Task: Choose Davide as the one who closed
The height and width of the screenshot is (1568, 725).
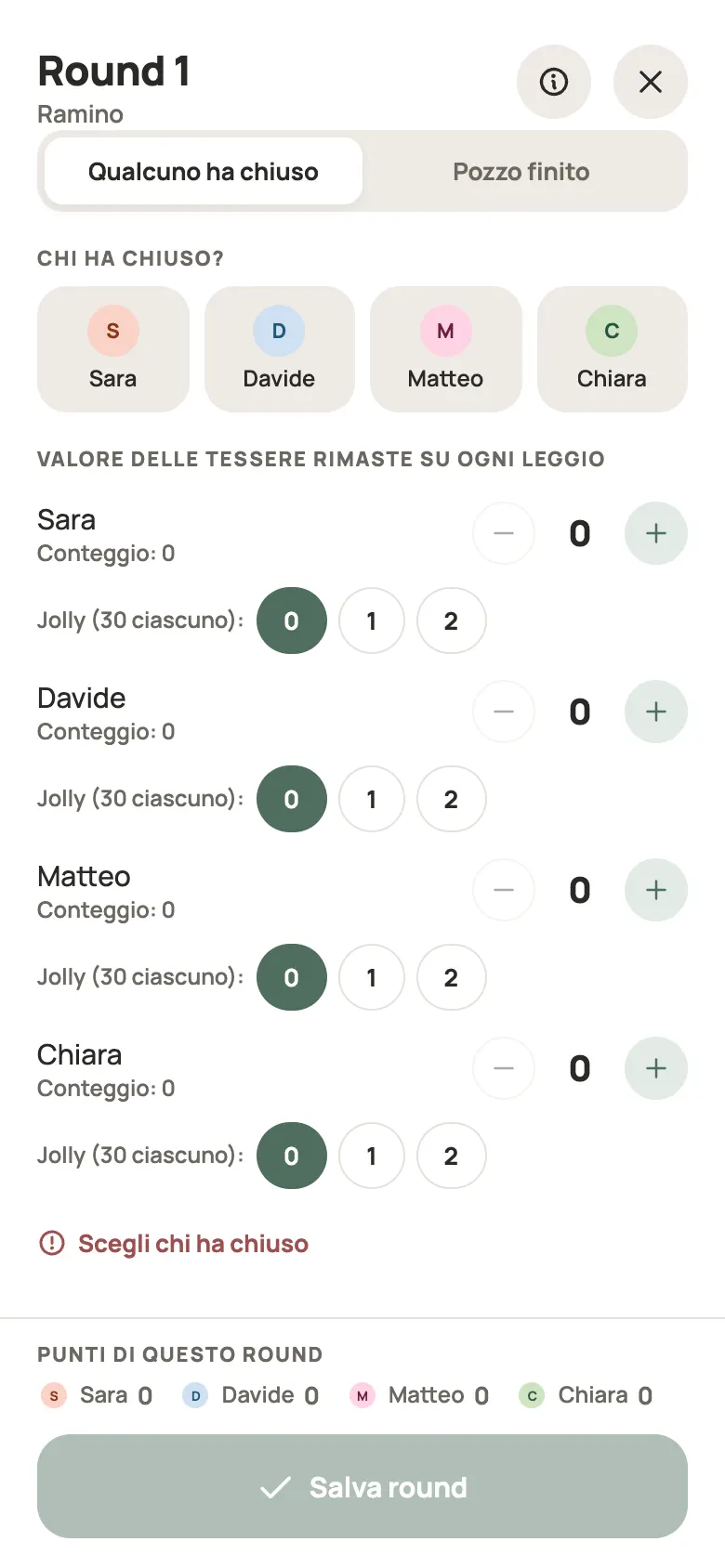Action: pos(279,349)
